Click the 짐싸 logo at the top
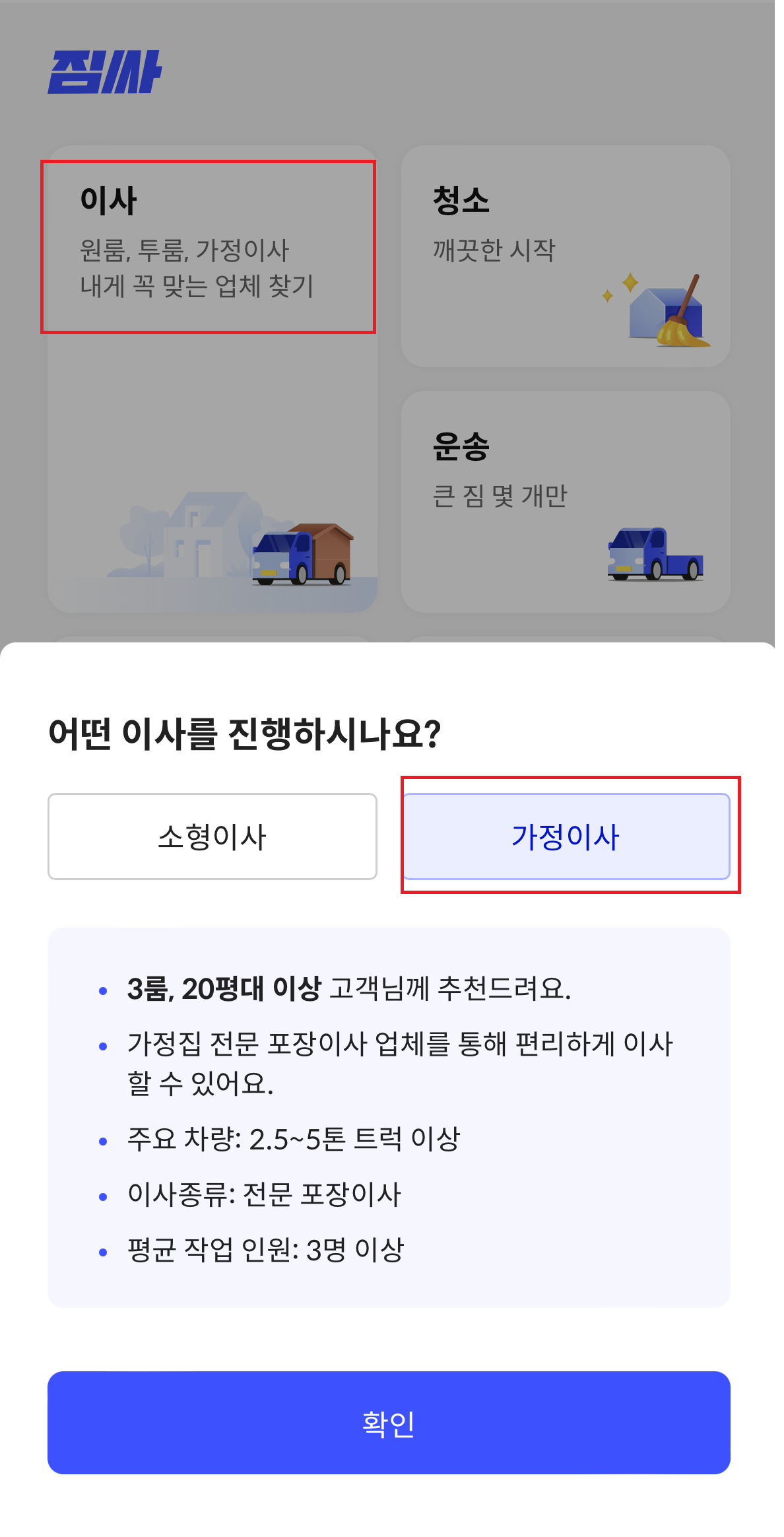Screen dimensions: 784x1537 (x=106, y=71)
